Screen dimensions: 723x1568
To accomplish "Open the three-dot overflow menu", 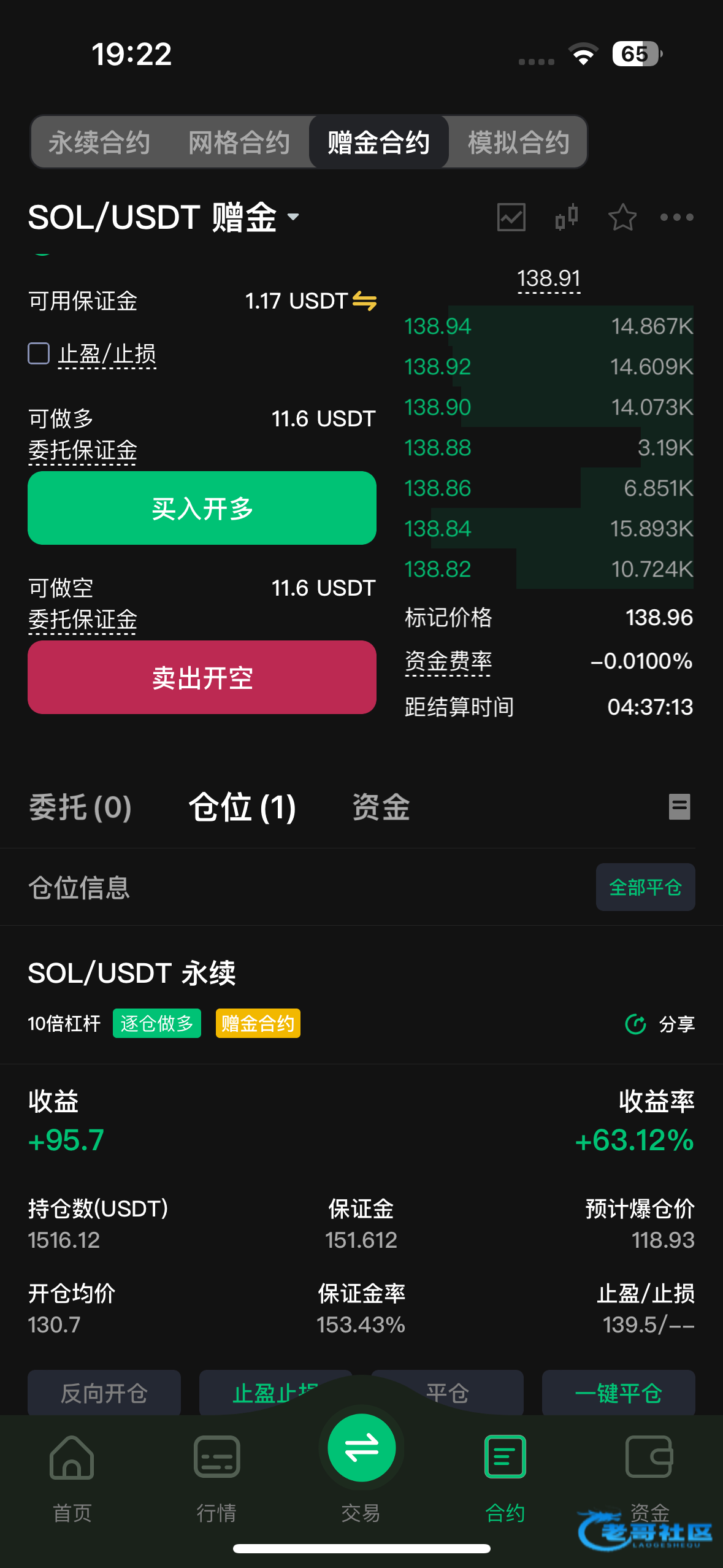I will (676, 217).
